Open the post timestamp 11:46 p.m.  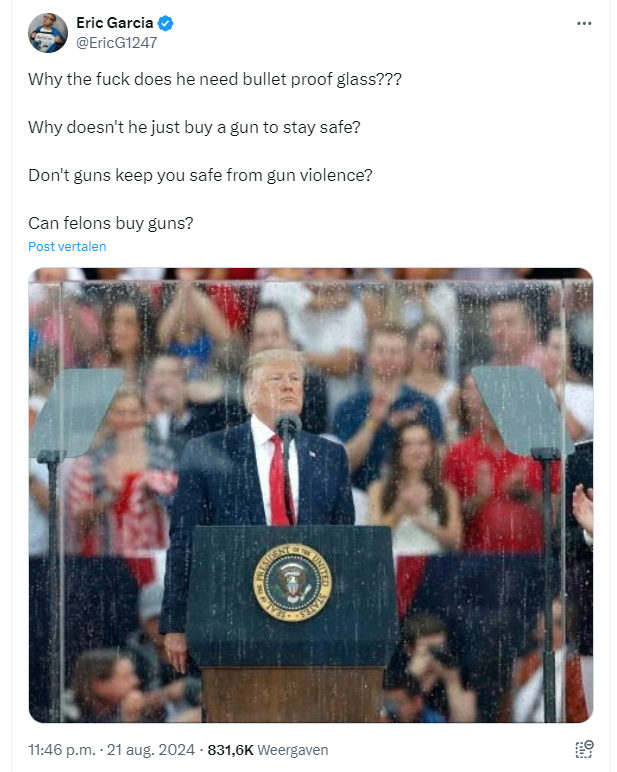pos(60,749)
